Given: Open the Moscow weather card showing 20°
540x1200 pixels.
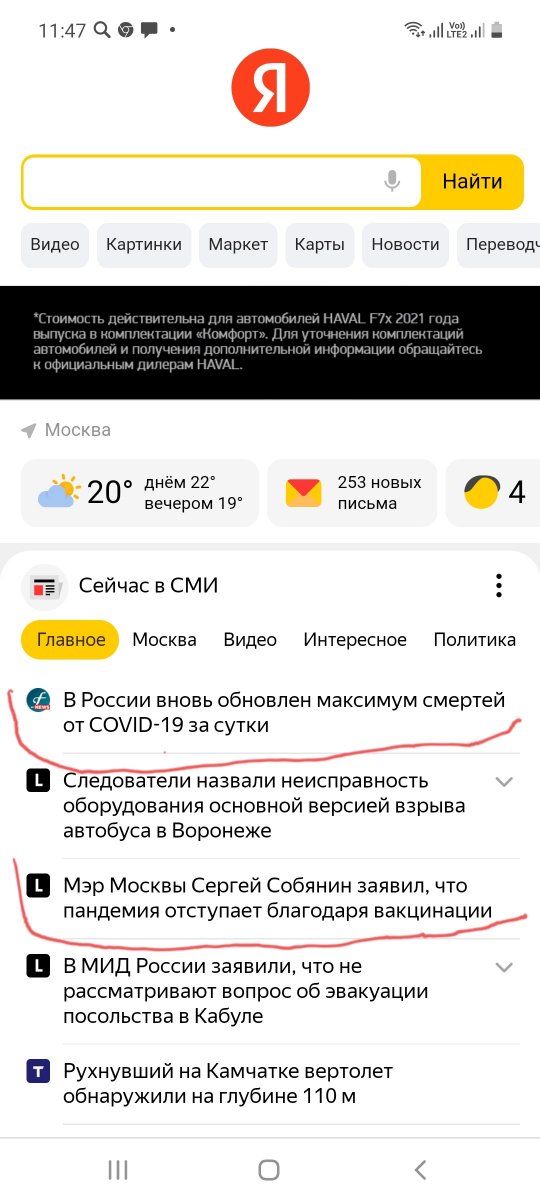Looking at the screenshot, I should pos(140,492).
